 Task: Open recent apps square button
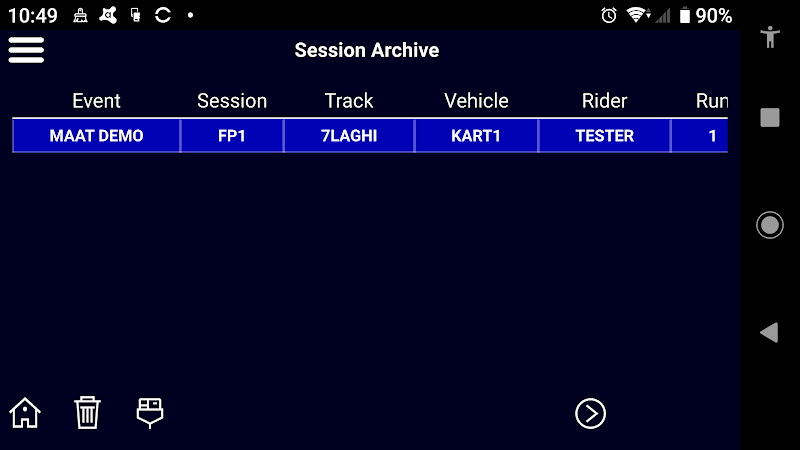770,117
